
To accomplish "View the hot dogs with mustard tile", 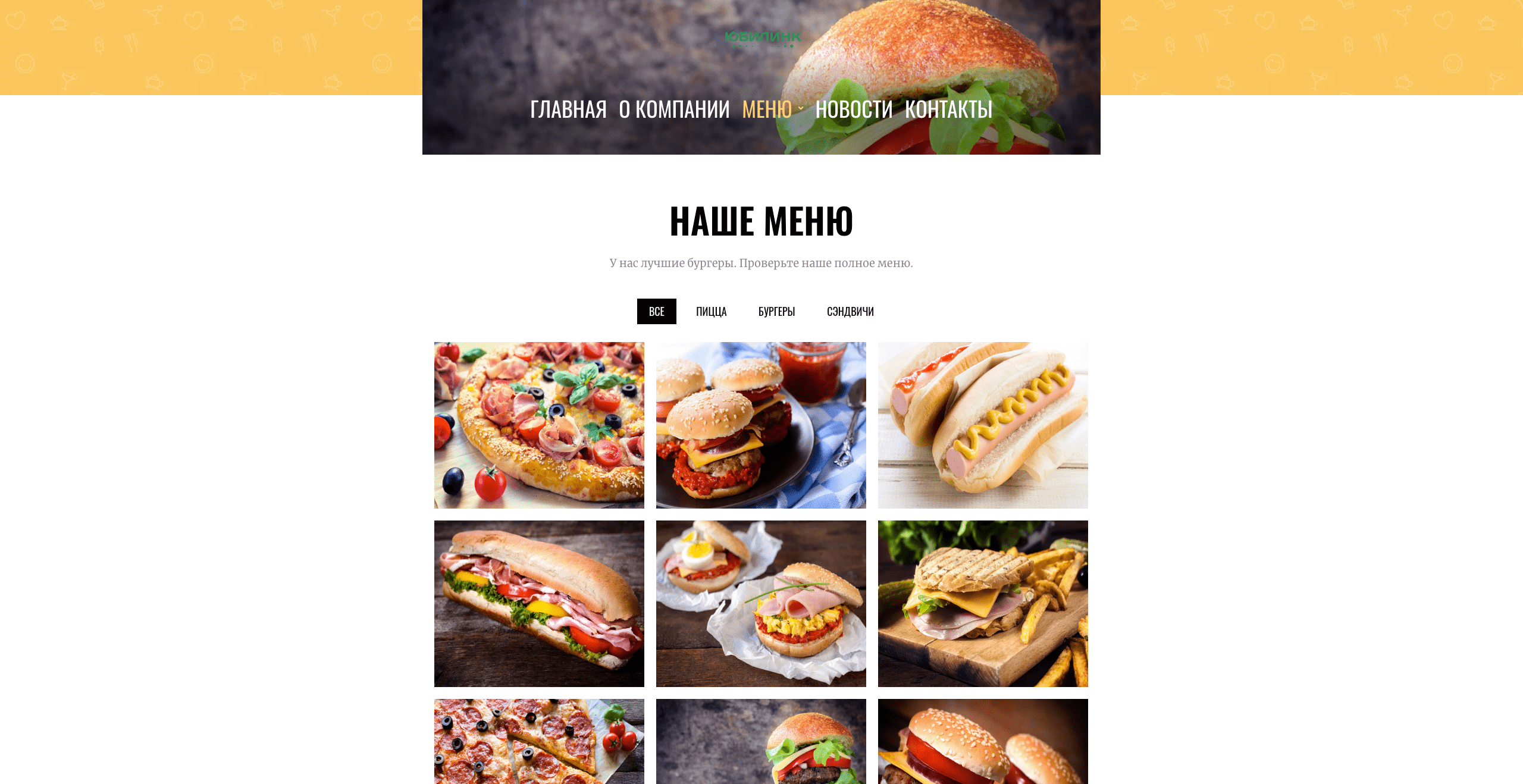I will [x=983, y=425].
